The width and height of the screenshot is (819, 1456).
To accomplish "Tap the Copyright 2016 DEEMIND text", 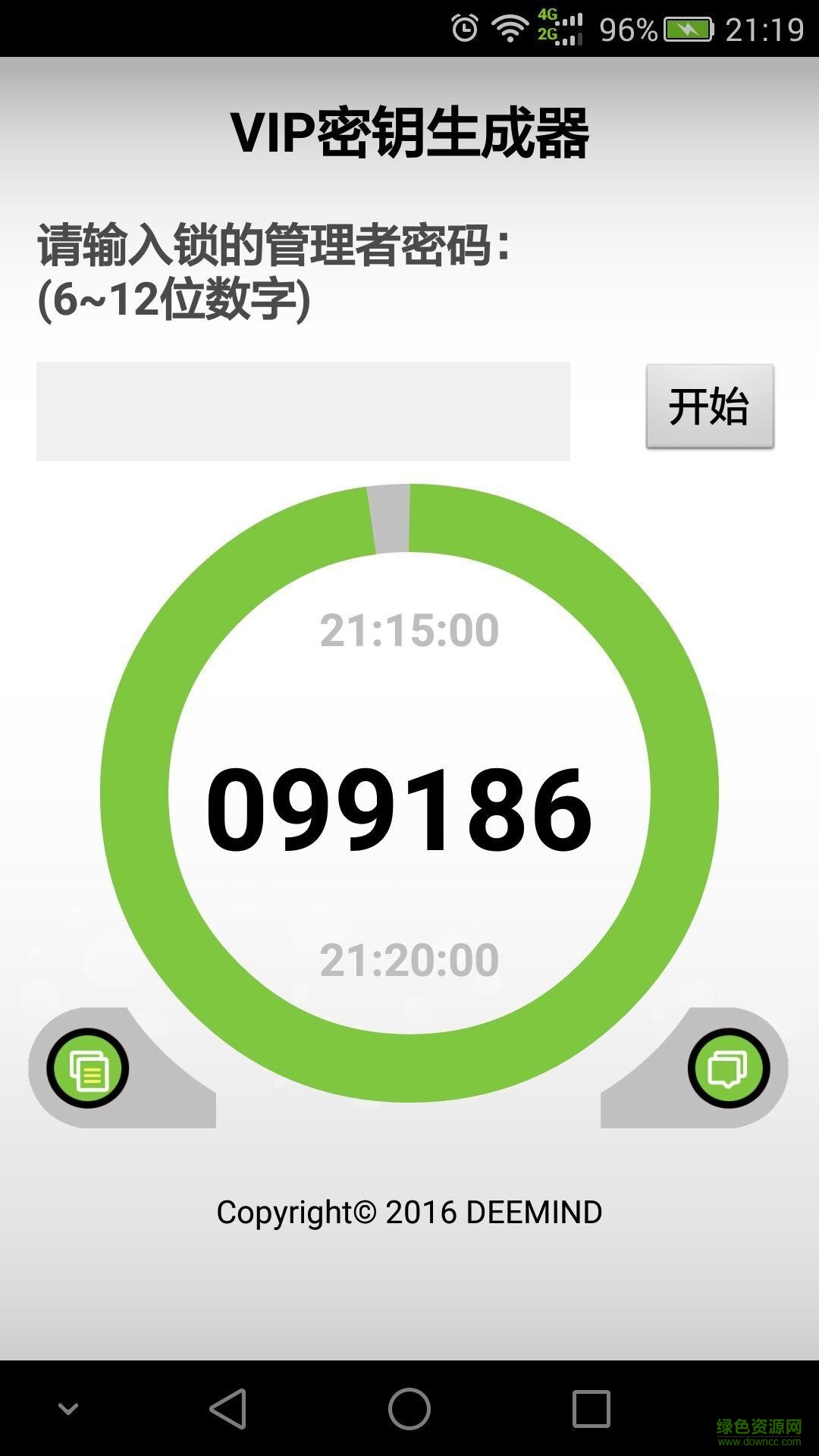I will pyautogui.click(x=409, y=1212).
